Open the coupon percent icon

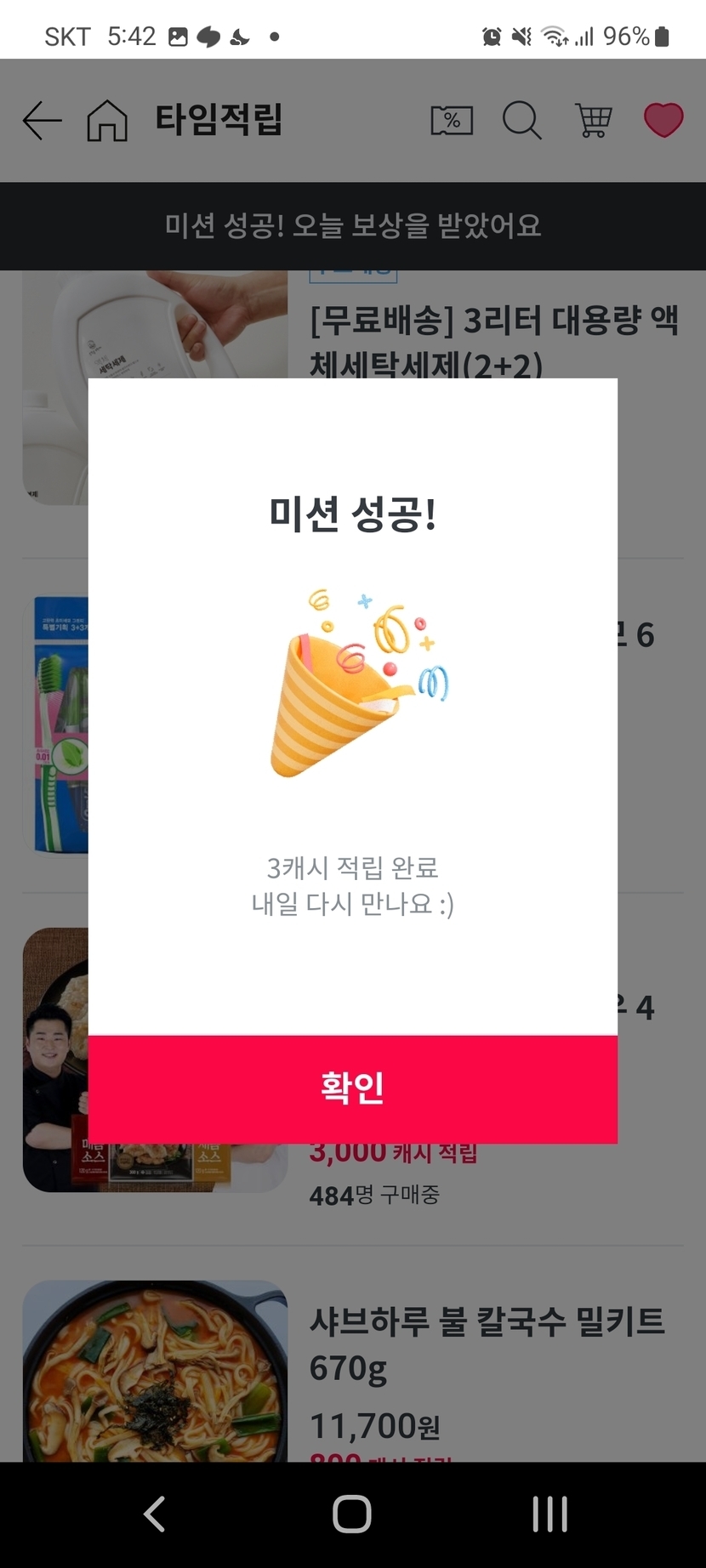(x=452, y=120)
